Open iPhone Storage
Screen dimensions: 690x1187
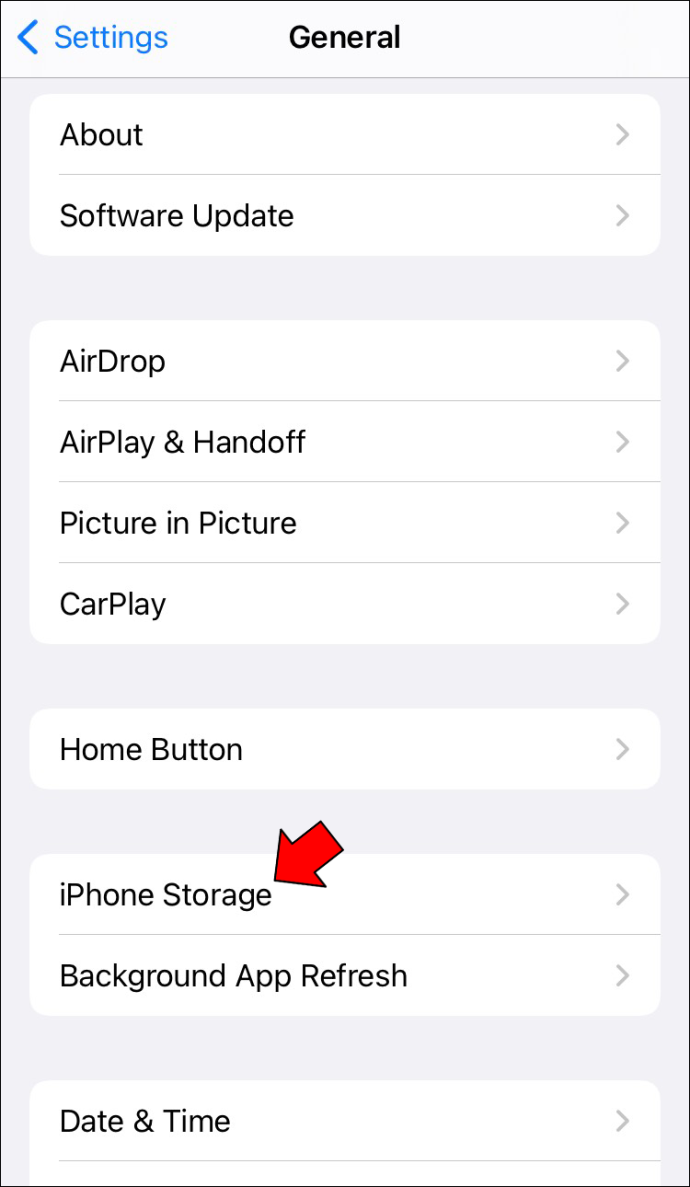(x=345, y=895)
